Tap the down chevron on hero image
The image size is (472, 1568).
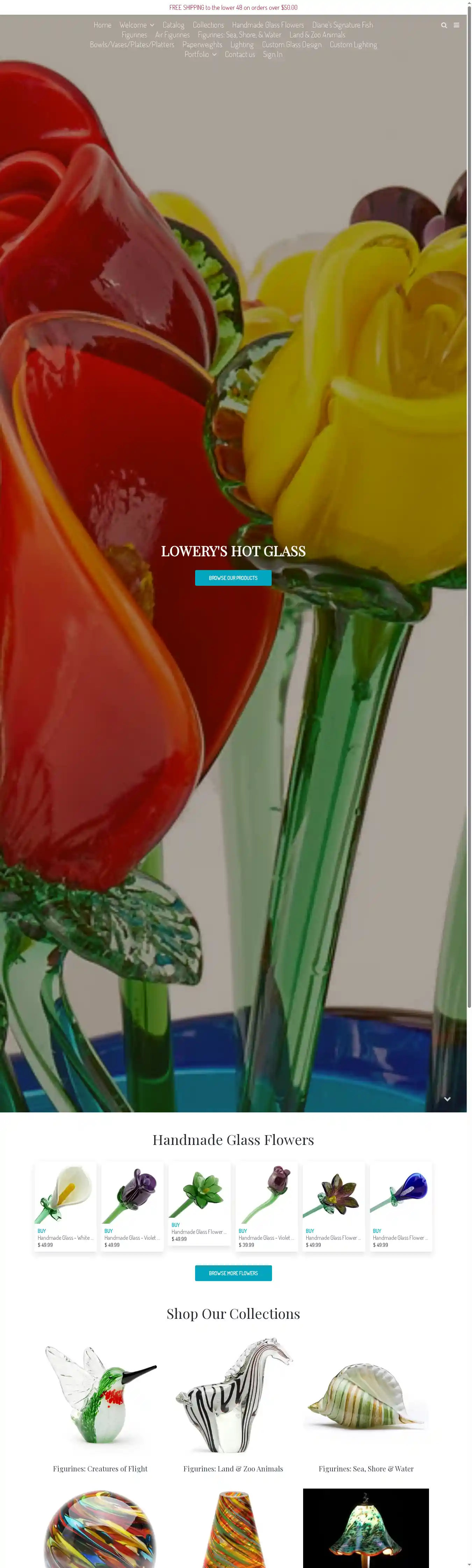tap(447, 1099)
